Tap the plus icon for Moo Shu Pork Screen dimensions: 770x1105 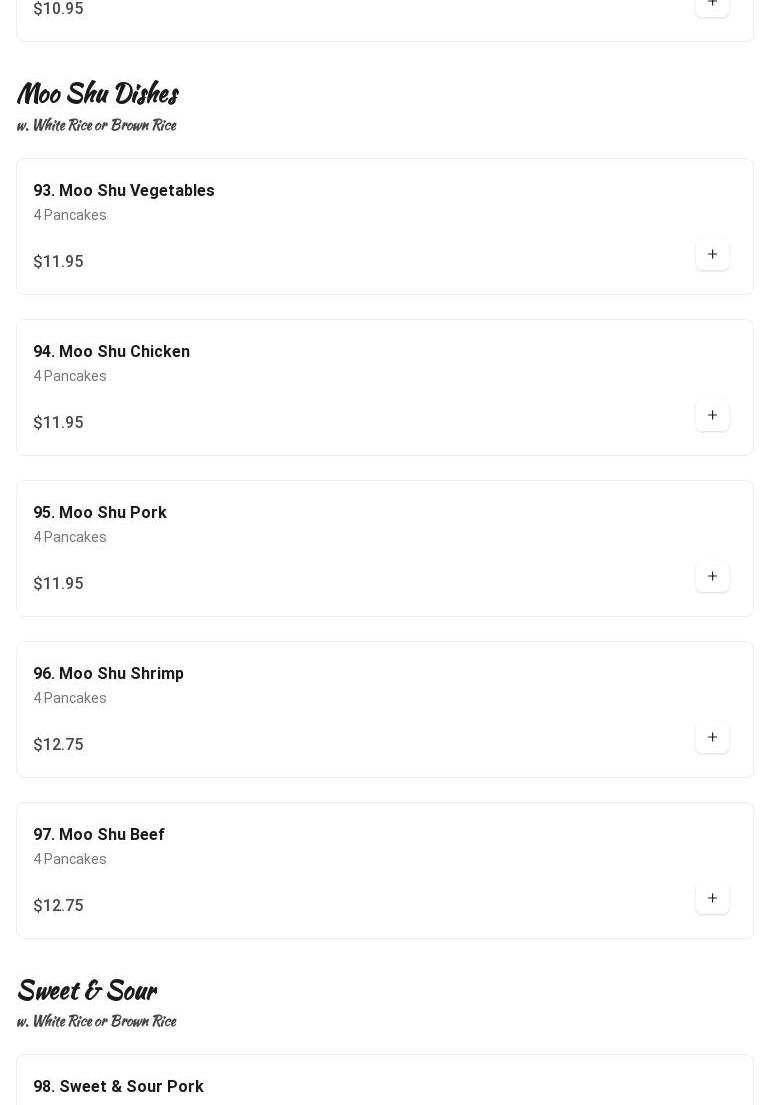pyautogui.click(x=712, y=577)
